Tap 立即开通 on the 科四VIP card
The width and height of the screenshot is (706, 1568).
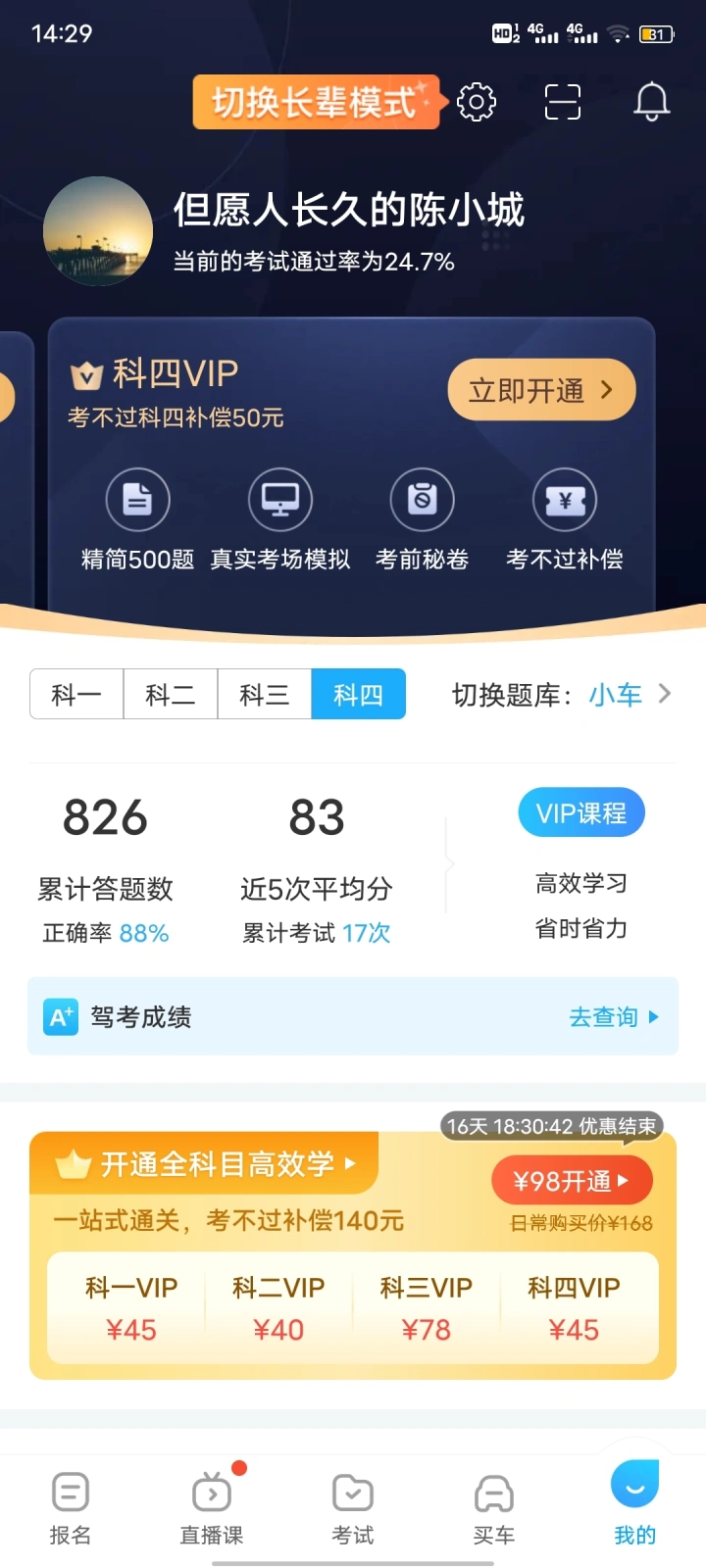click(541, 390)
